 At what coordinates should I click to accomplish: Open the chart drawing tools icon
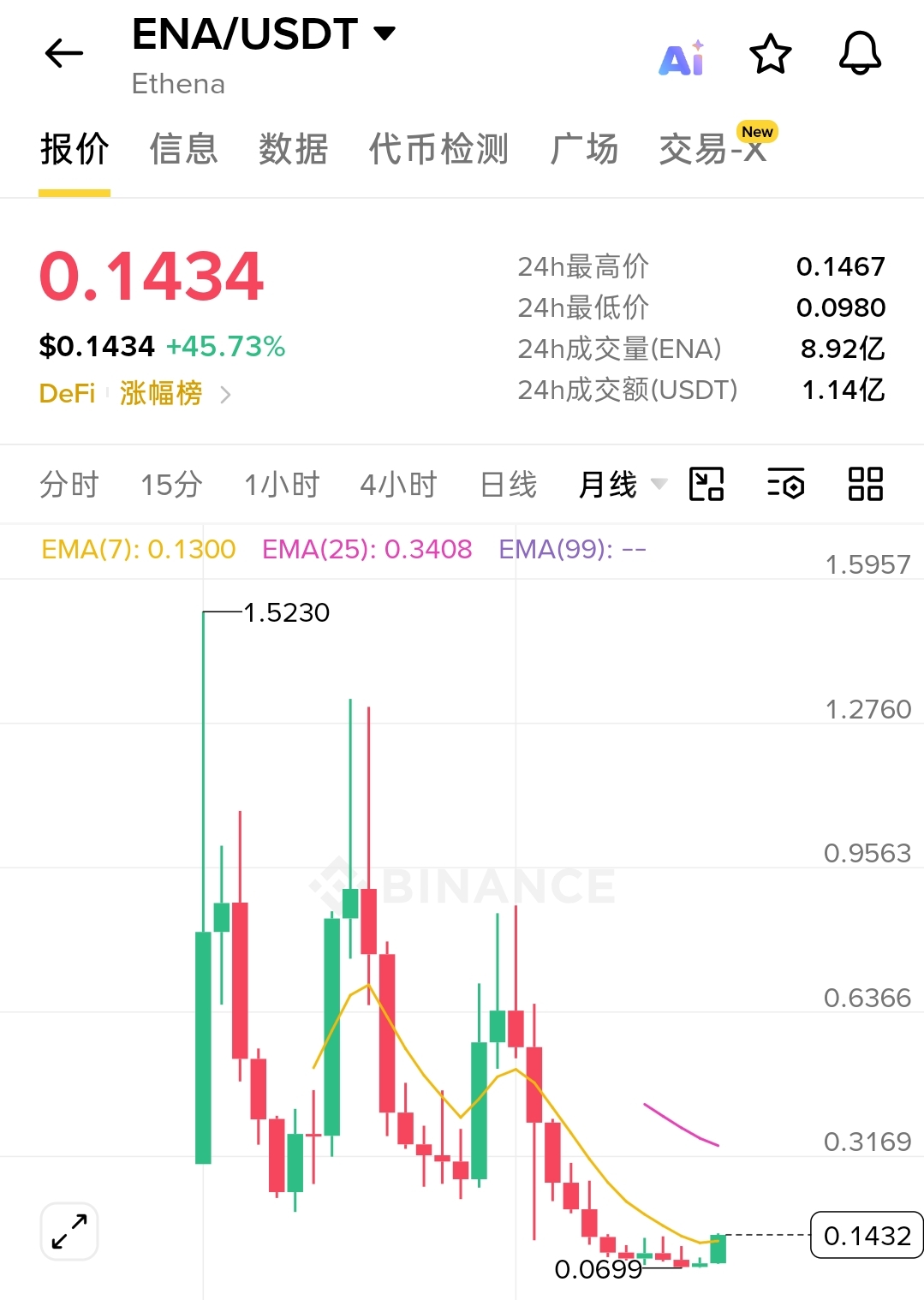706,484
